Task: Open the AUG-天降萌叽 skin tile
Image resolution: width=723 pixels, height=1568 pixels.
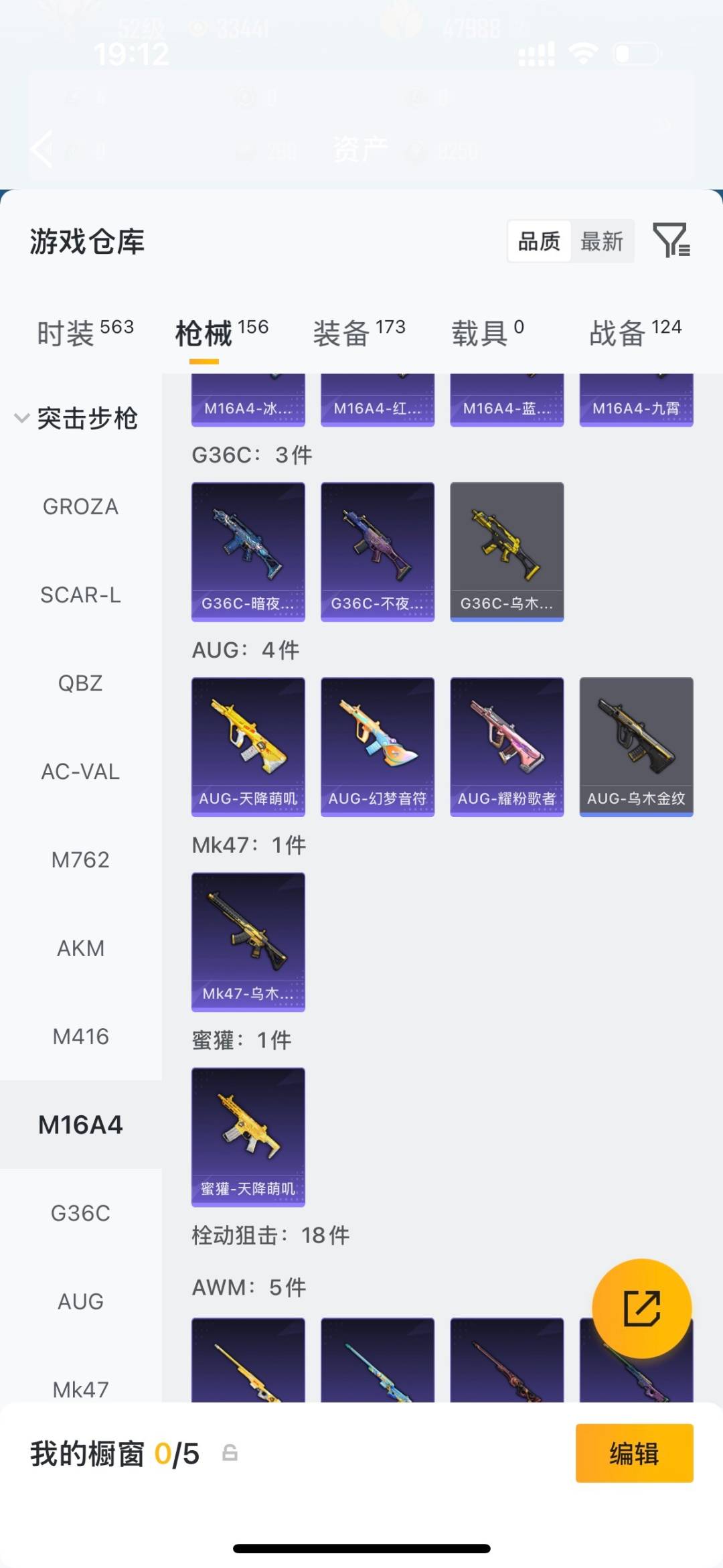Action: [248, 746]
